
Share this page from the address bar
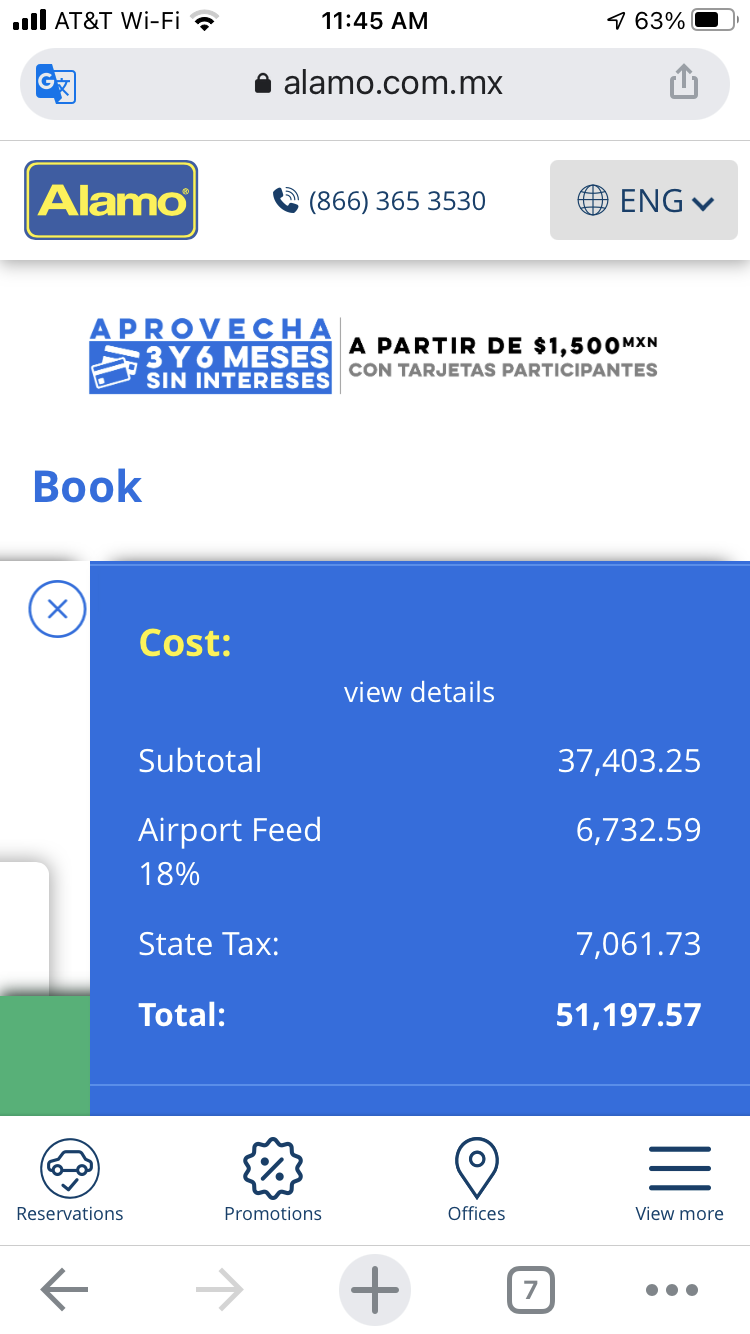[684, 82]
